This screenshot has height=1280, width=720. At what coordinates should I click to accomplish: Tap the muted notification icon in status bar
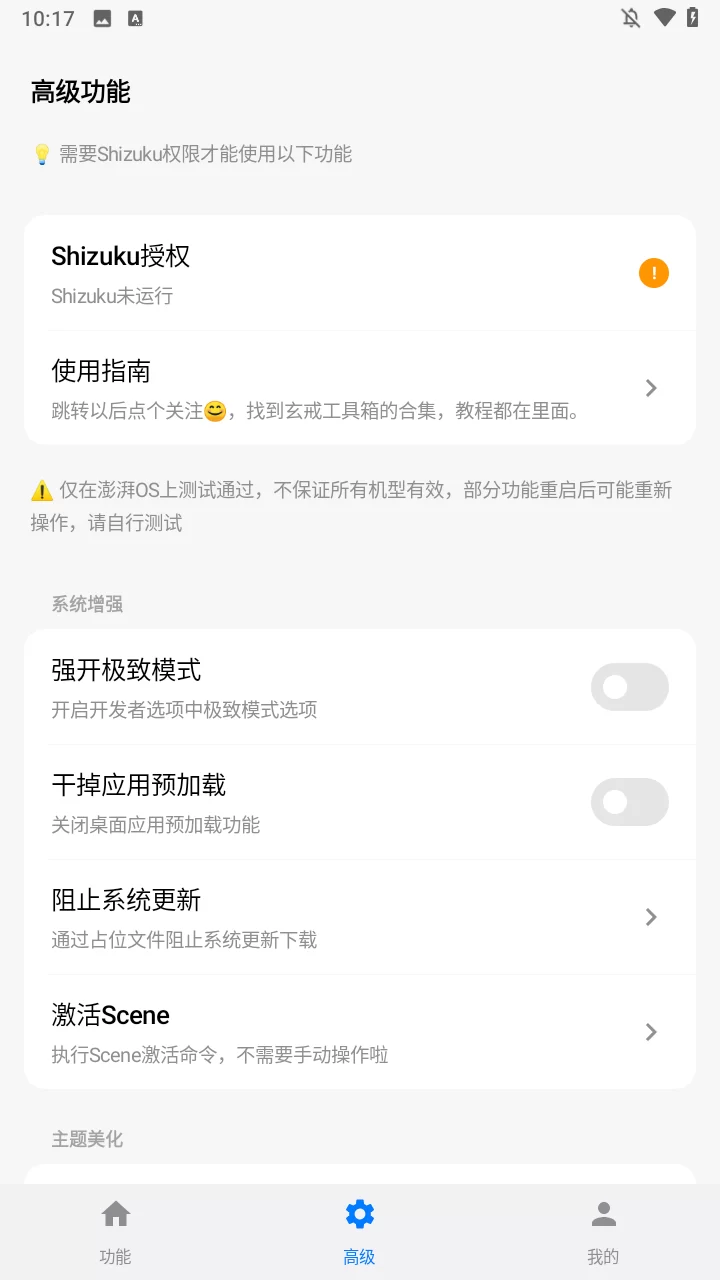point(630,17)
